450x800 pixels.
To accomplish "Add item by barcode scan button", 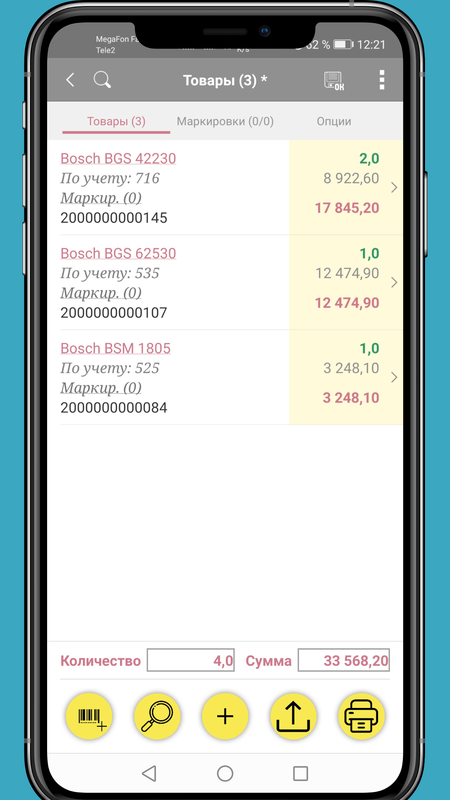I will click(89, 716).
